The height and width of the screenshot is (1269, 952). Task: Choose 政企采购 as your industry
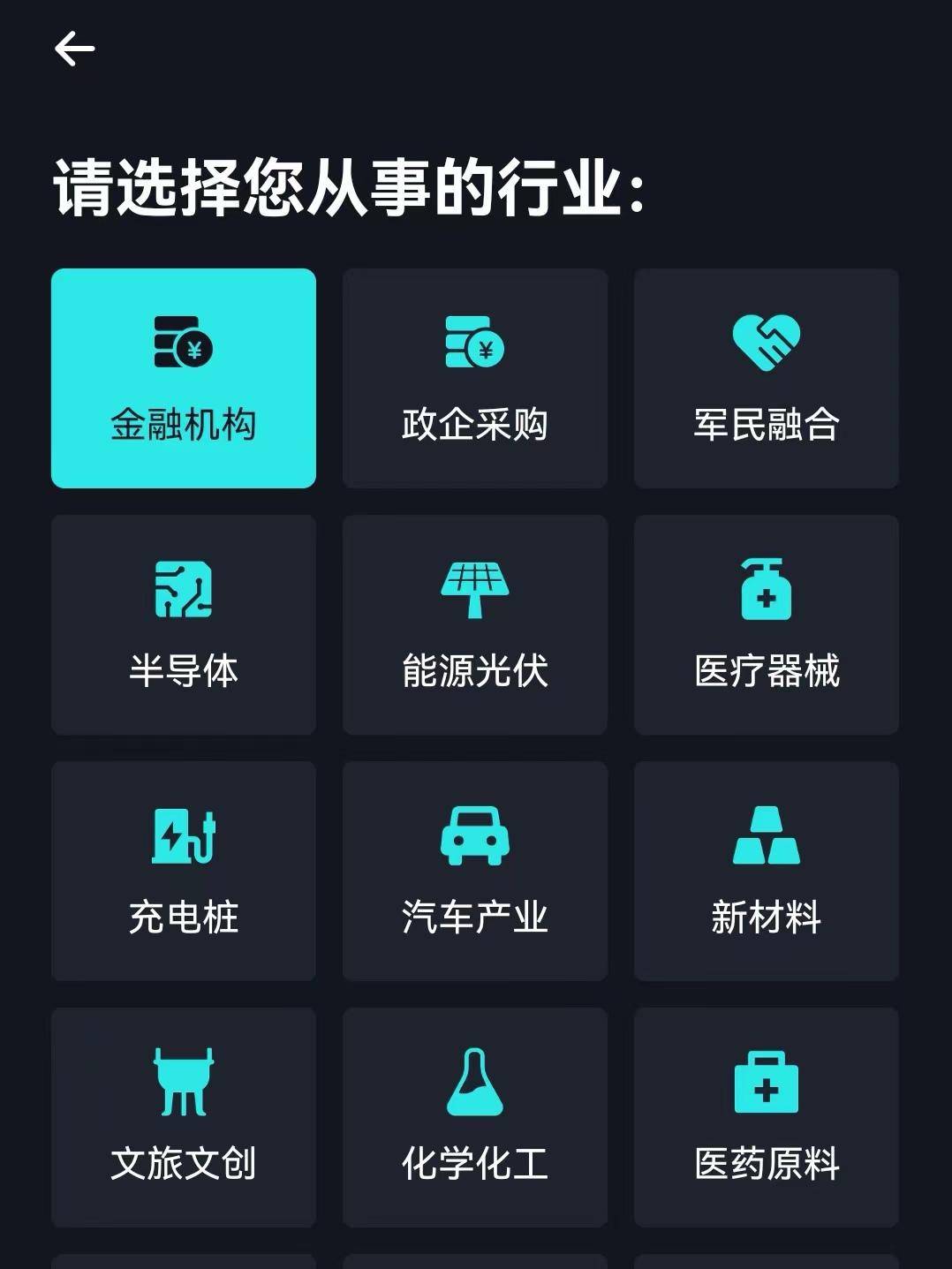[x=475, y=378]
